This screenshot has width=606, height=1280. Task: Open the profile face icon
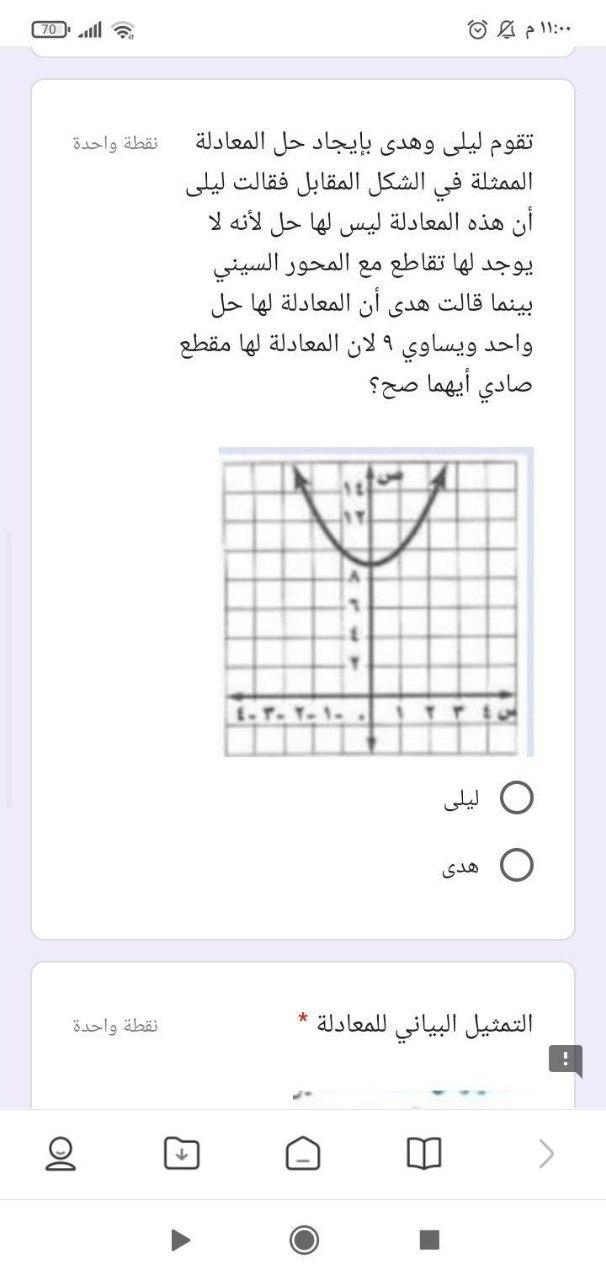61,1154
